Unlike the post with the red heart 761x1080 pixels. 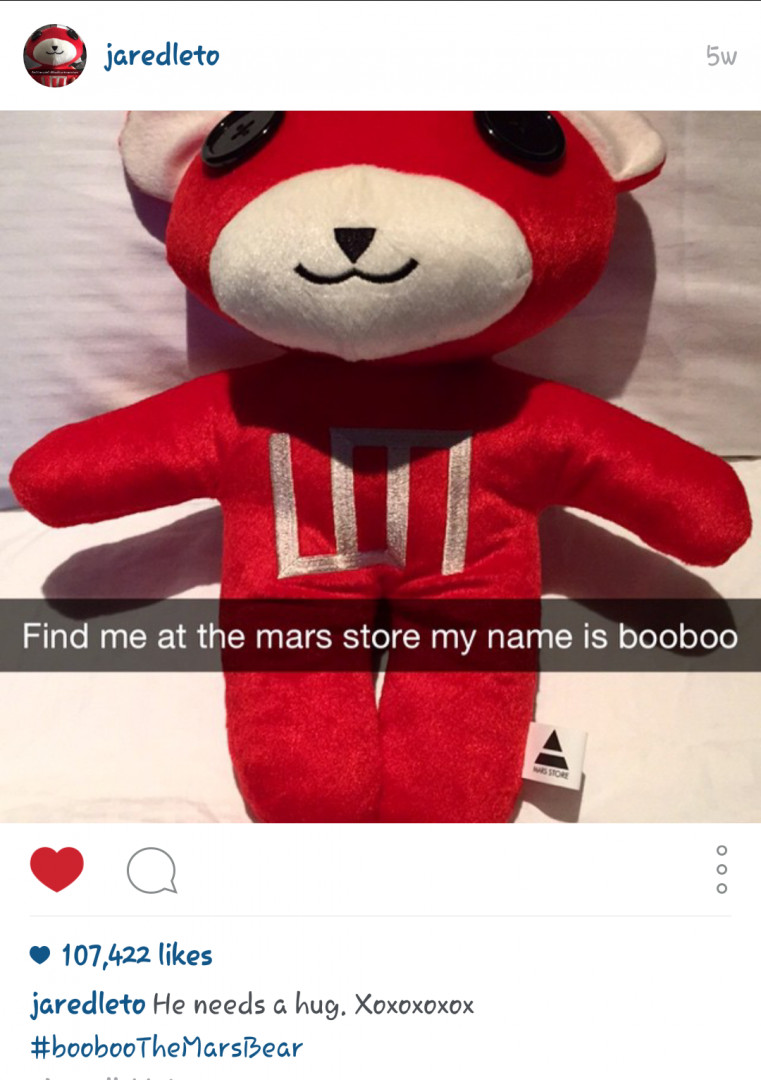(x=57, y=869)
